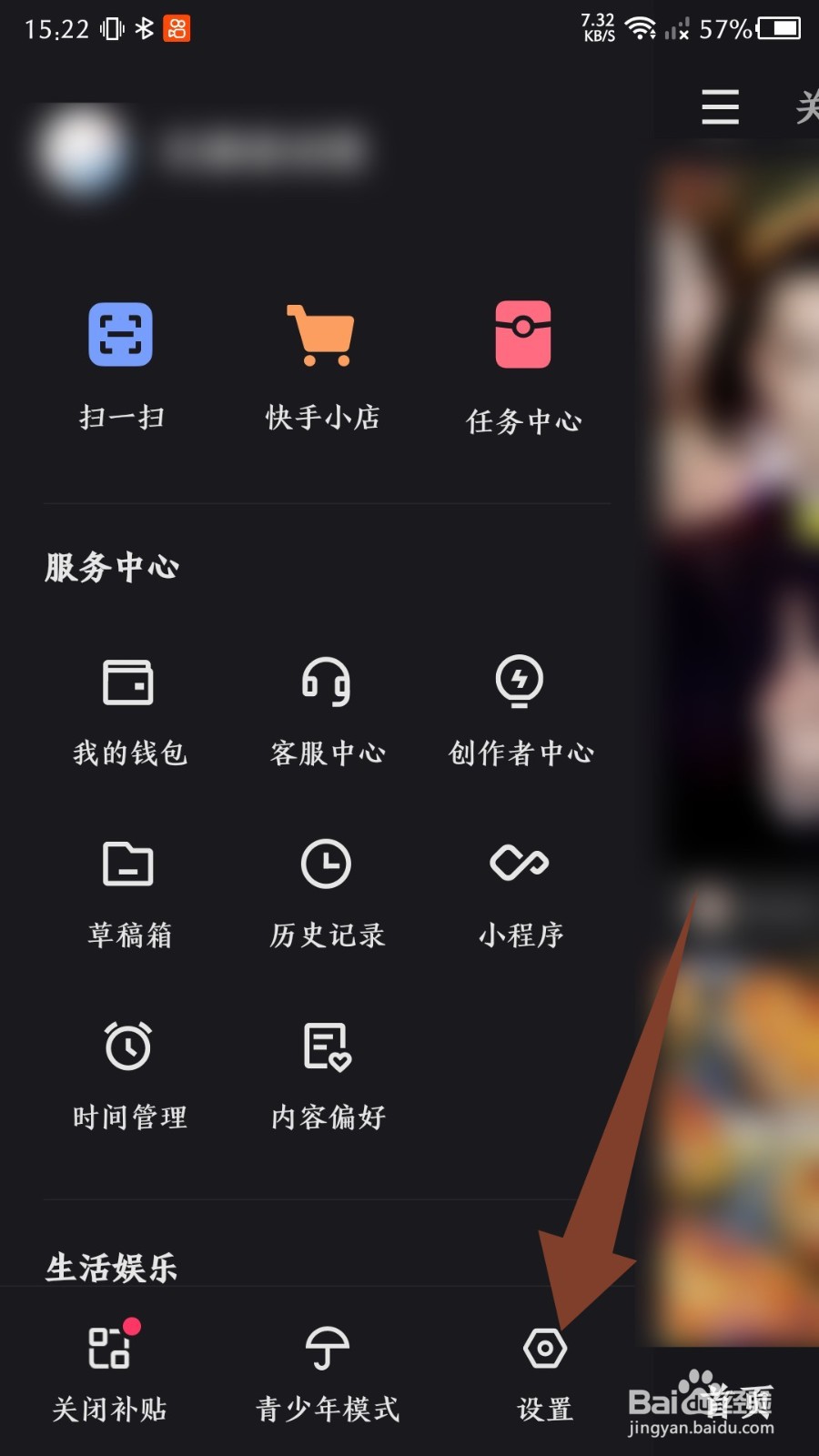Set 内容偏好 content preferences
Screen dimensions: 819x1456
[x=328, y=1074]
